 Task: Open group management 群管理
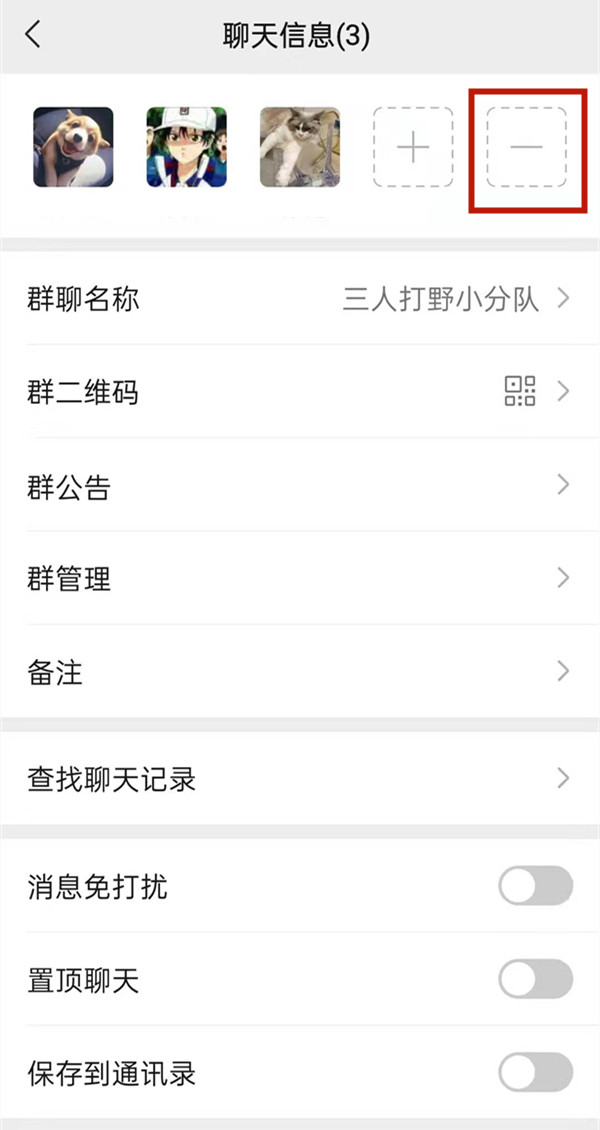coord(300,578)
